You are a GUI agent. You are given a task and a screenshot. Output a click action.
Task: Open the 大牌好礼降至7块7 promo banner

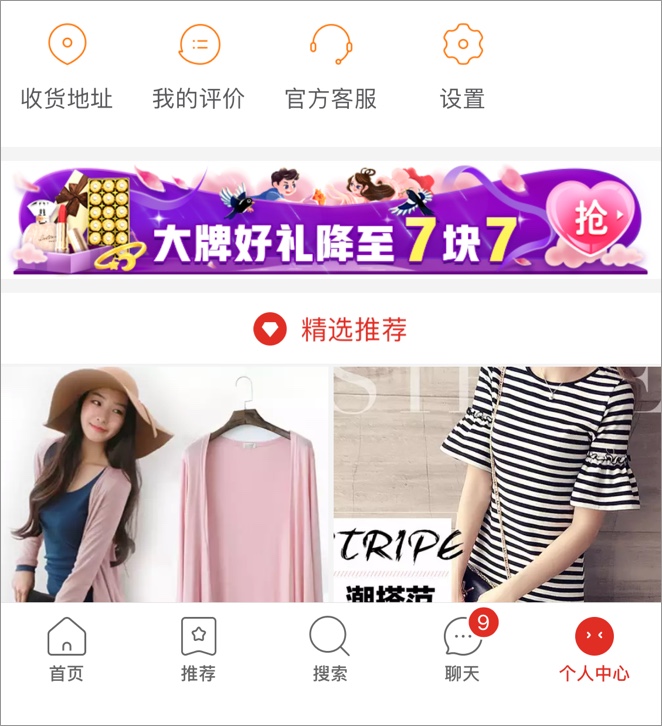330,220
